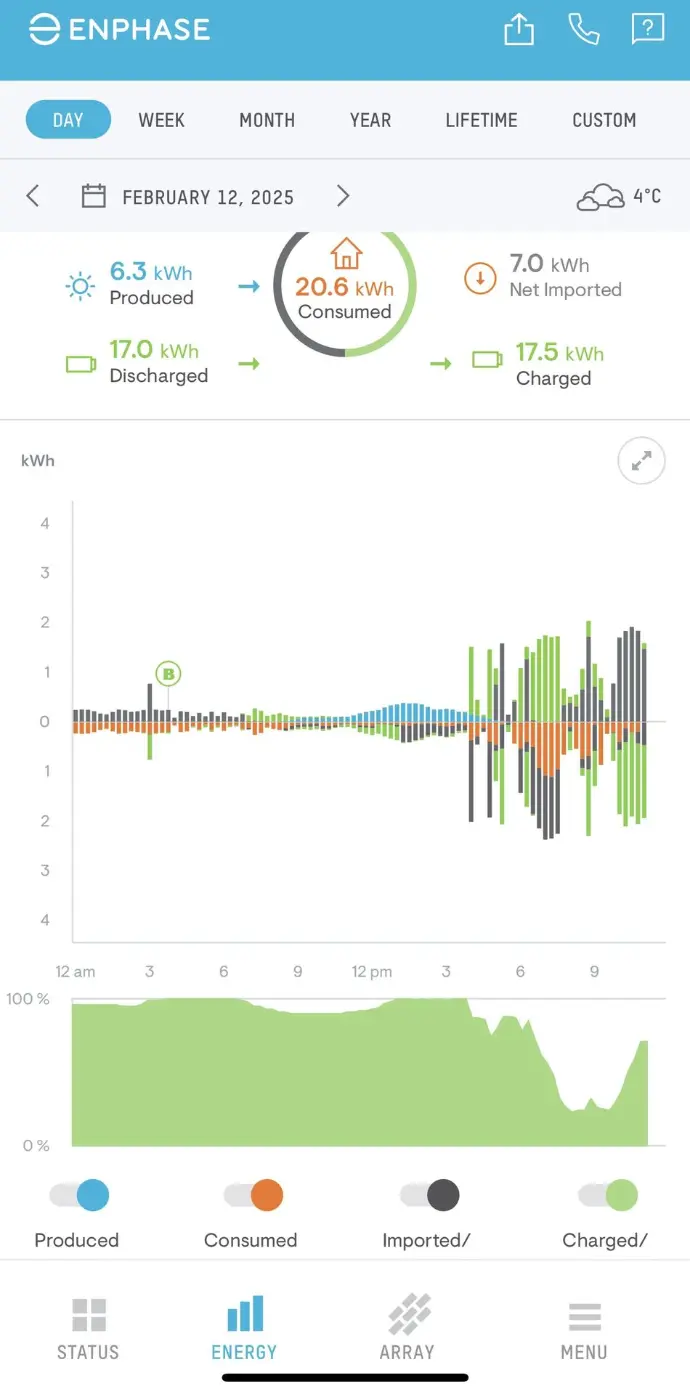
Task: Toggle the Charged series switch
Action: pyautogui.click(x=607, y=1195)
